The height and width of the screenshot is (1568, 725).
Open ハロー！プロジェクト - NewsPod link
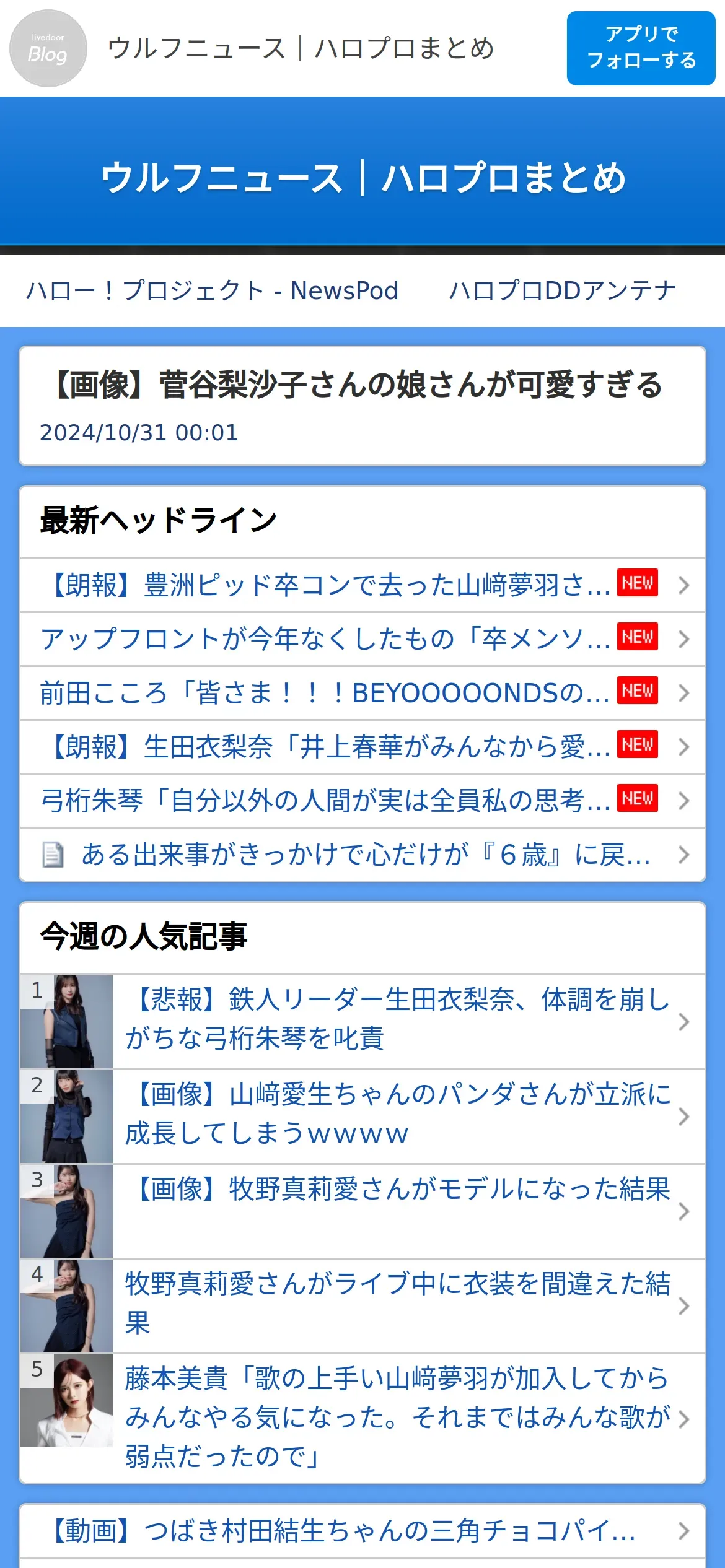click(x=212, y=290)
